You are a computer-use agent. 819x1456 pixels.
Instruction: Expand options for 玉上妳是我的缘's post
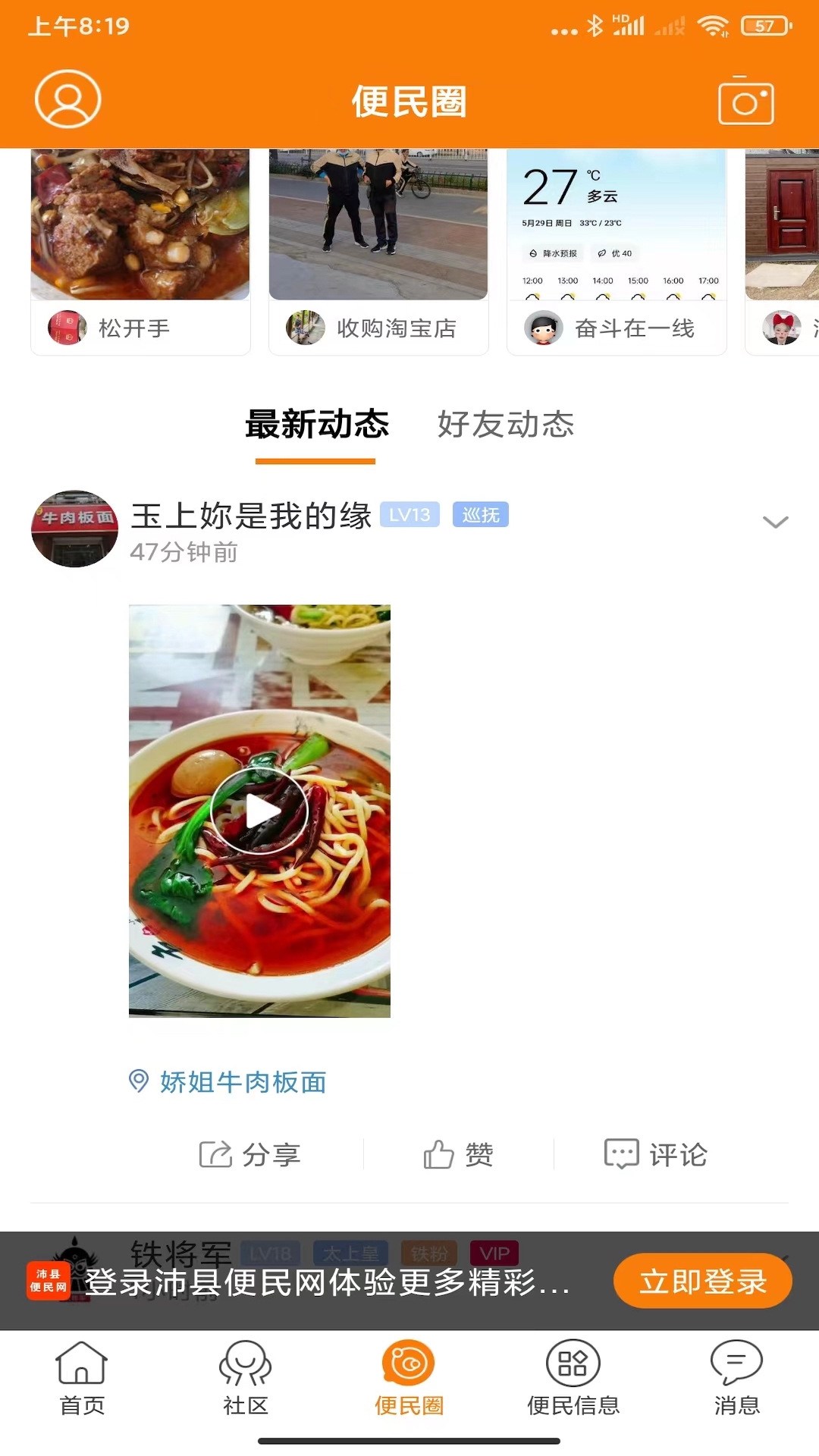point(775,522)
